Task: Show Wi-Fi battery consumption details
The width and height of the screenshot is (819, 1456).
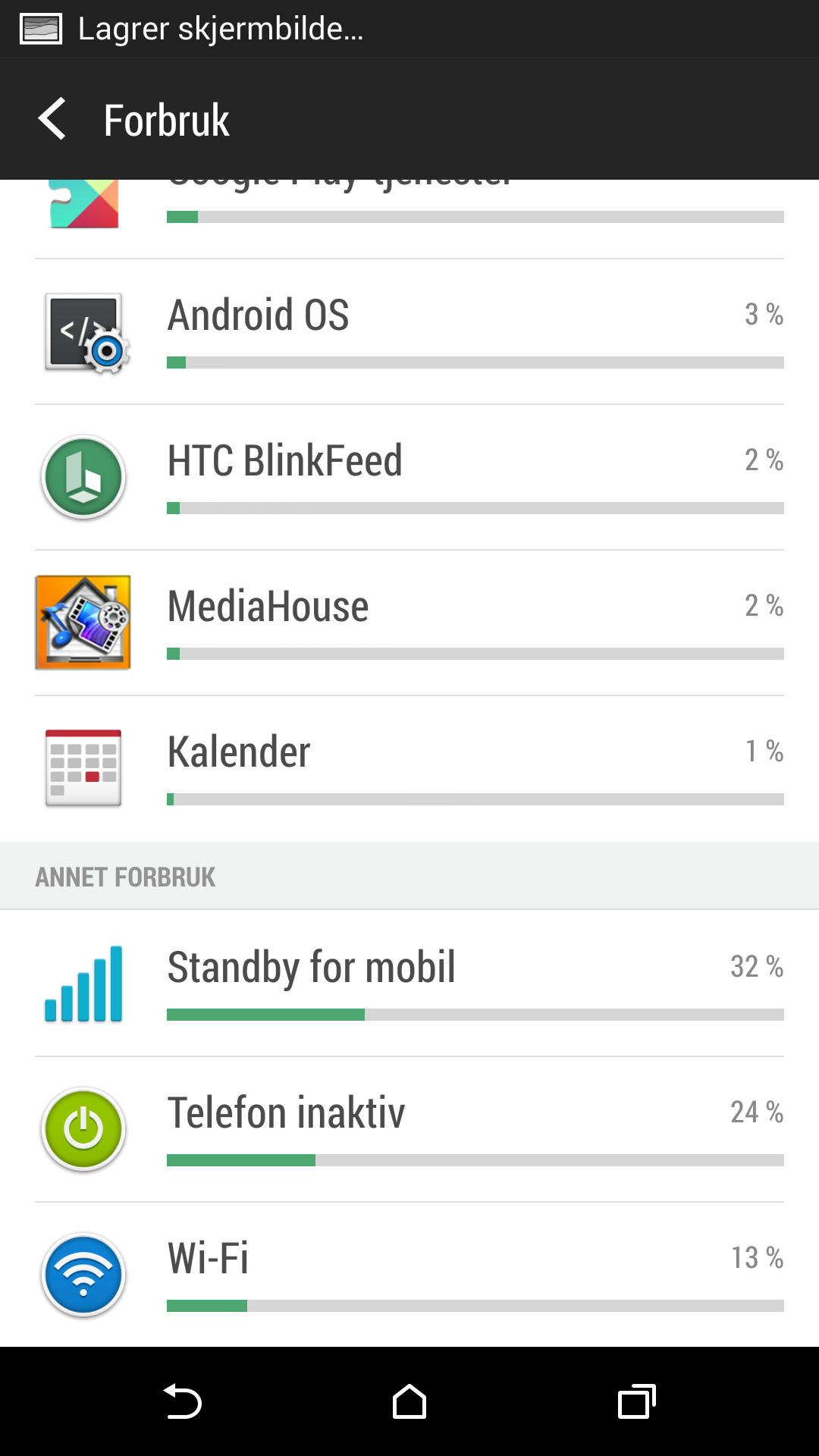Action: point(409,1275)
